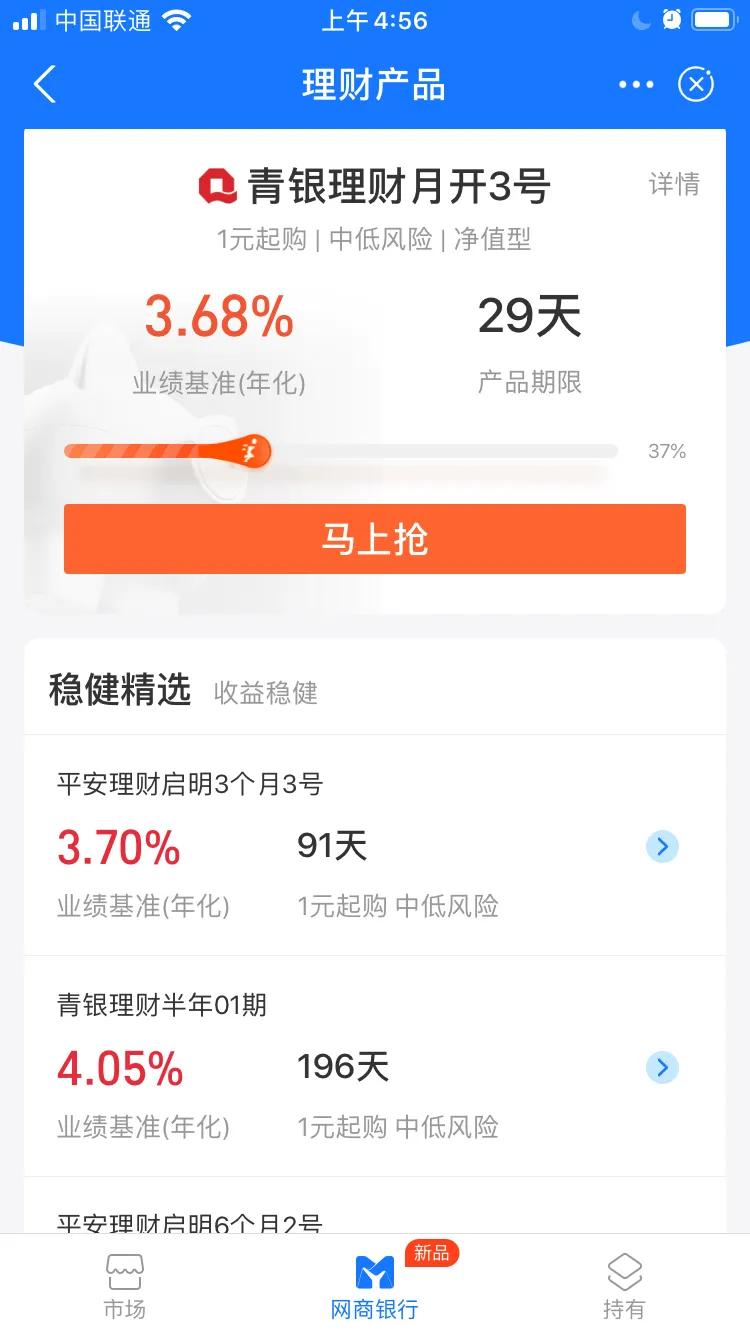Viewport: 750px width, 1334px height.
Task: Tap 马上抢 to purchase now
Action: (375, 539)
